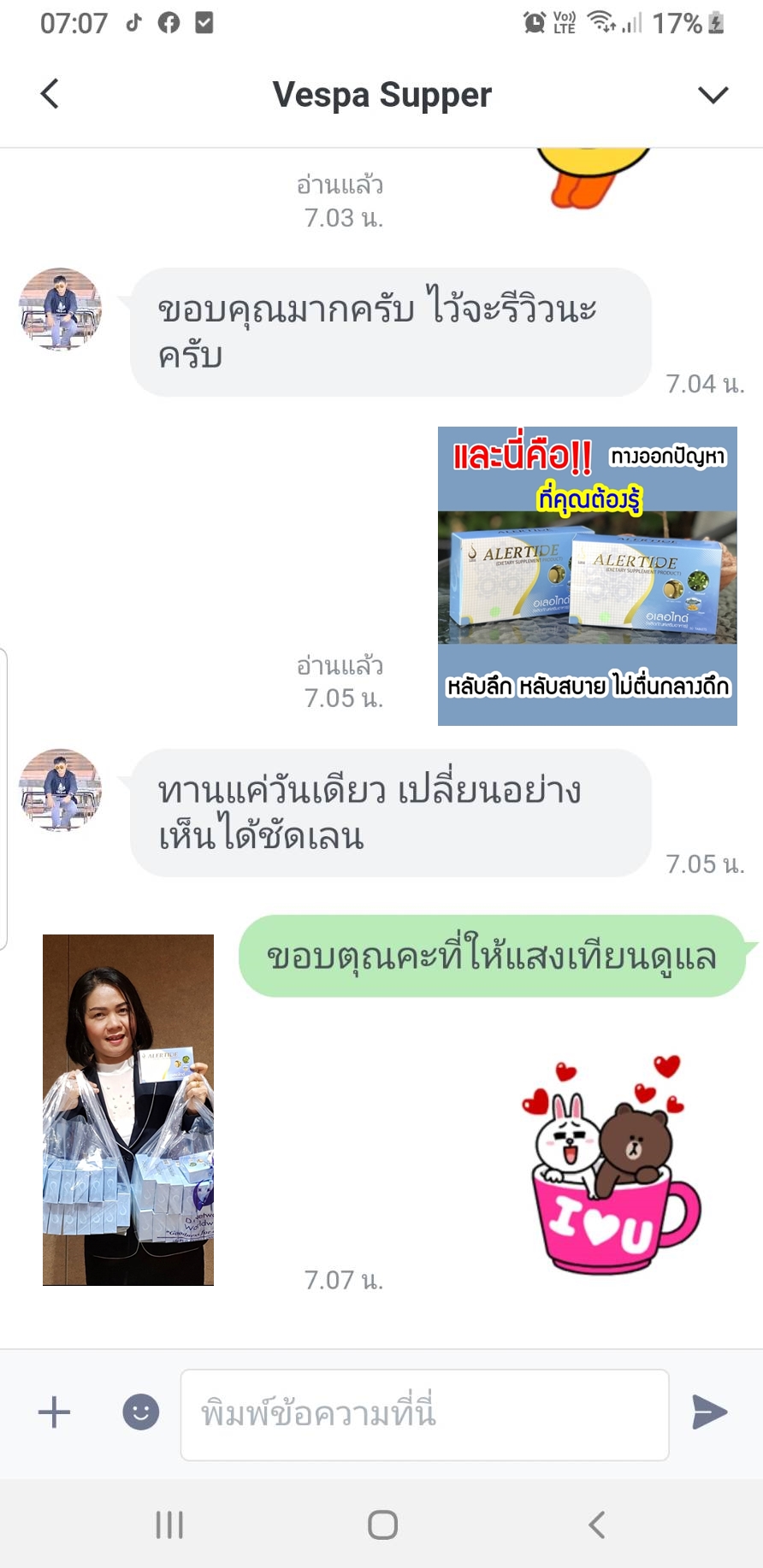Focus the message input field
Image resolution: width=763 pixels, height=1568 pixels.
[424, 1414]
